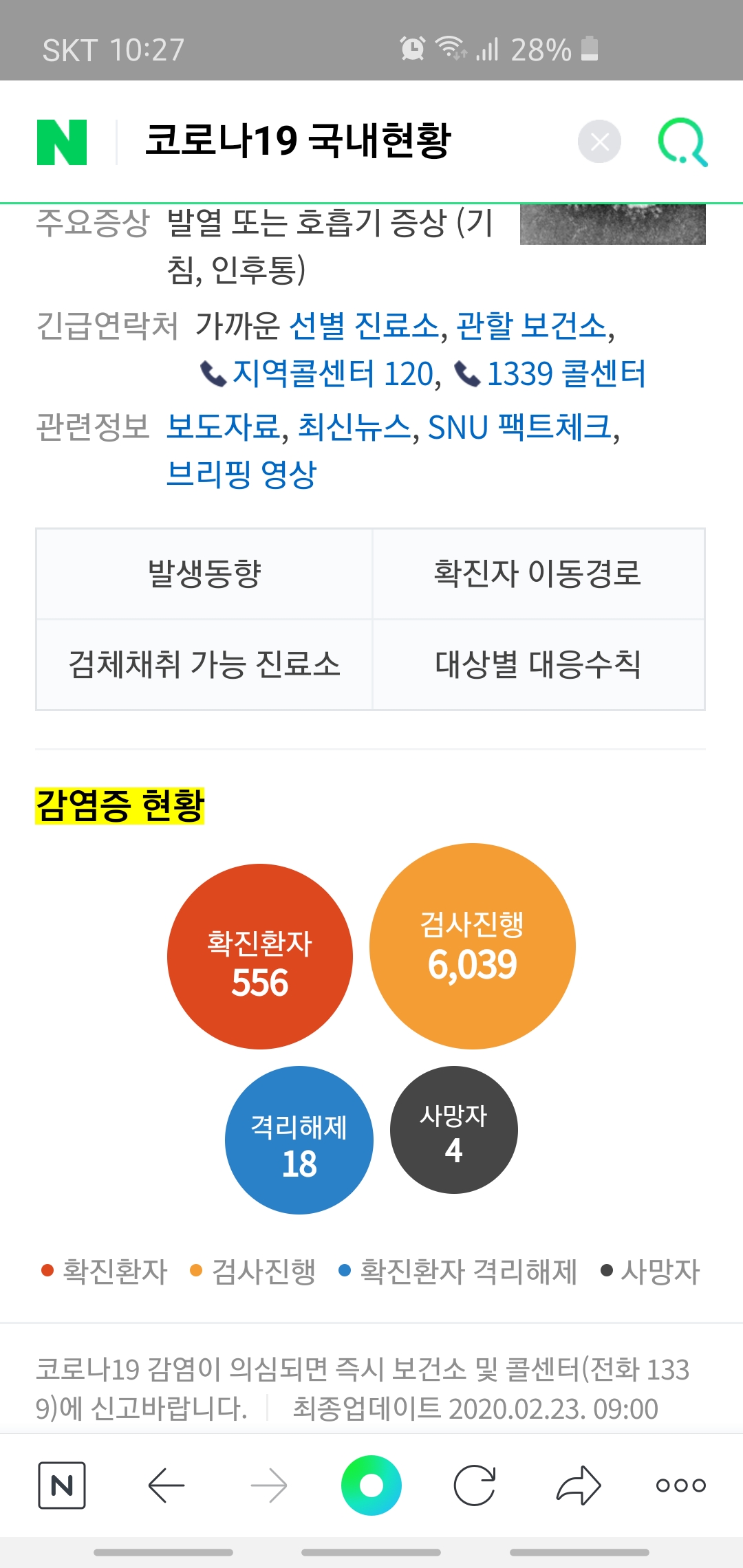
Task: Open SNU 팩트체크 link
Action: (519, 427)
